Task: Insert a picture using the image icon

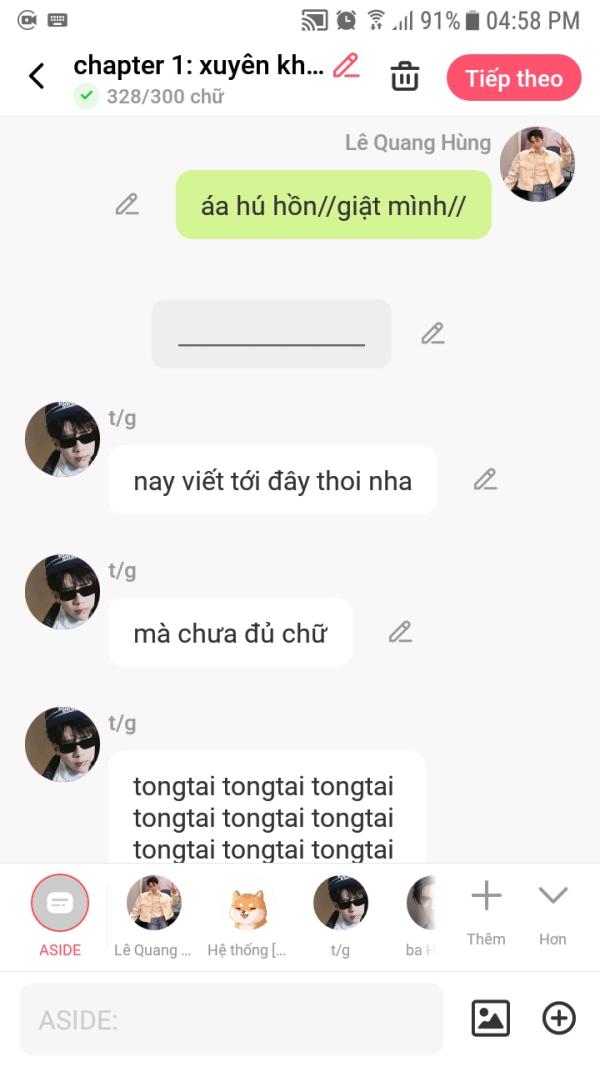Action: 490,1018
